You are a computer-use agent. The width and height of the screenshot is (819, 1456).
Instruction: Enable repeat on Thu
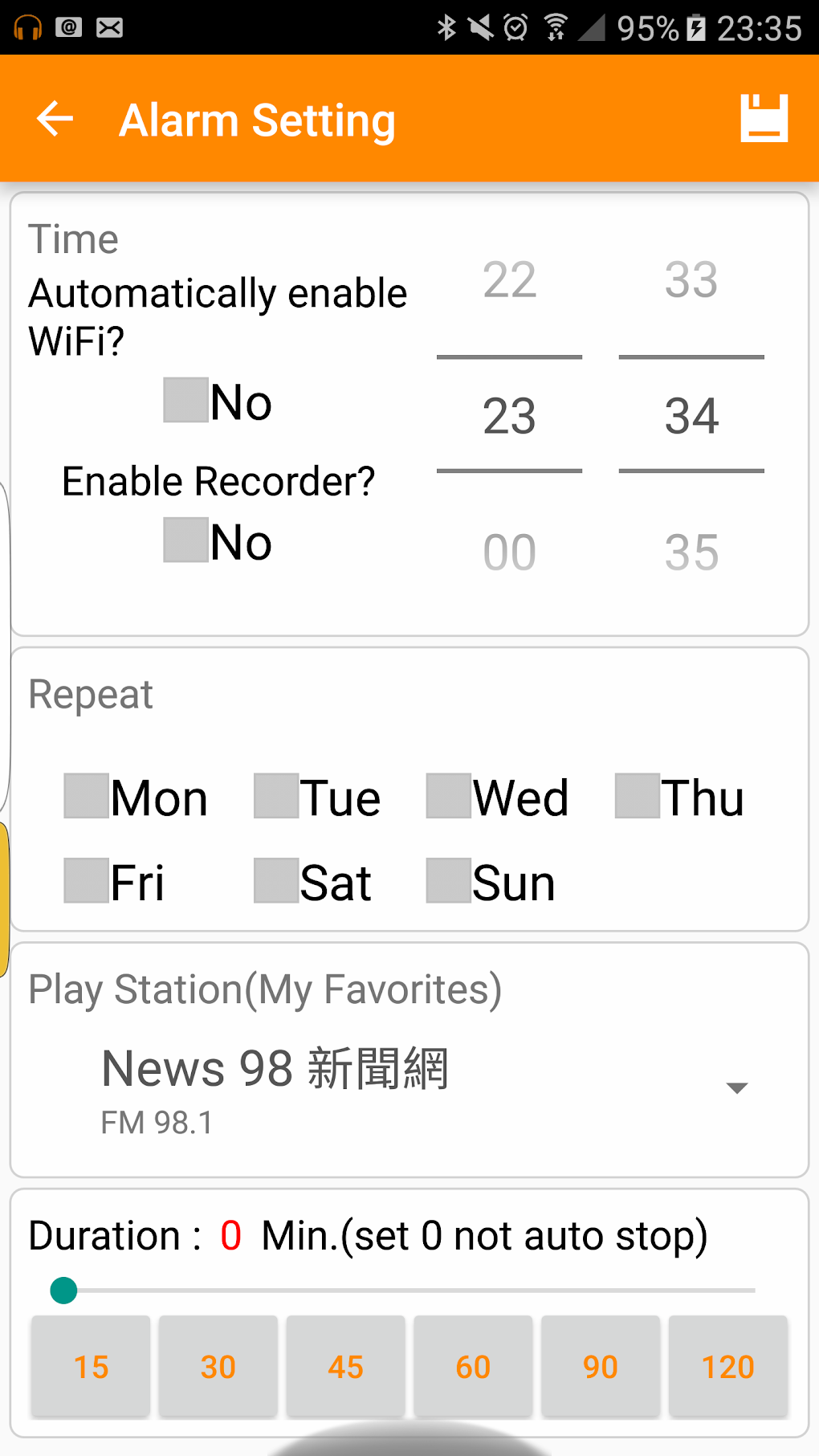(638, 796)
